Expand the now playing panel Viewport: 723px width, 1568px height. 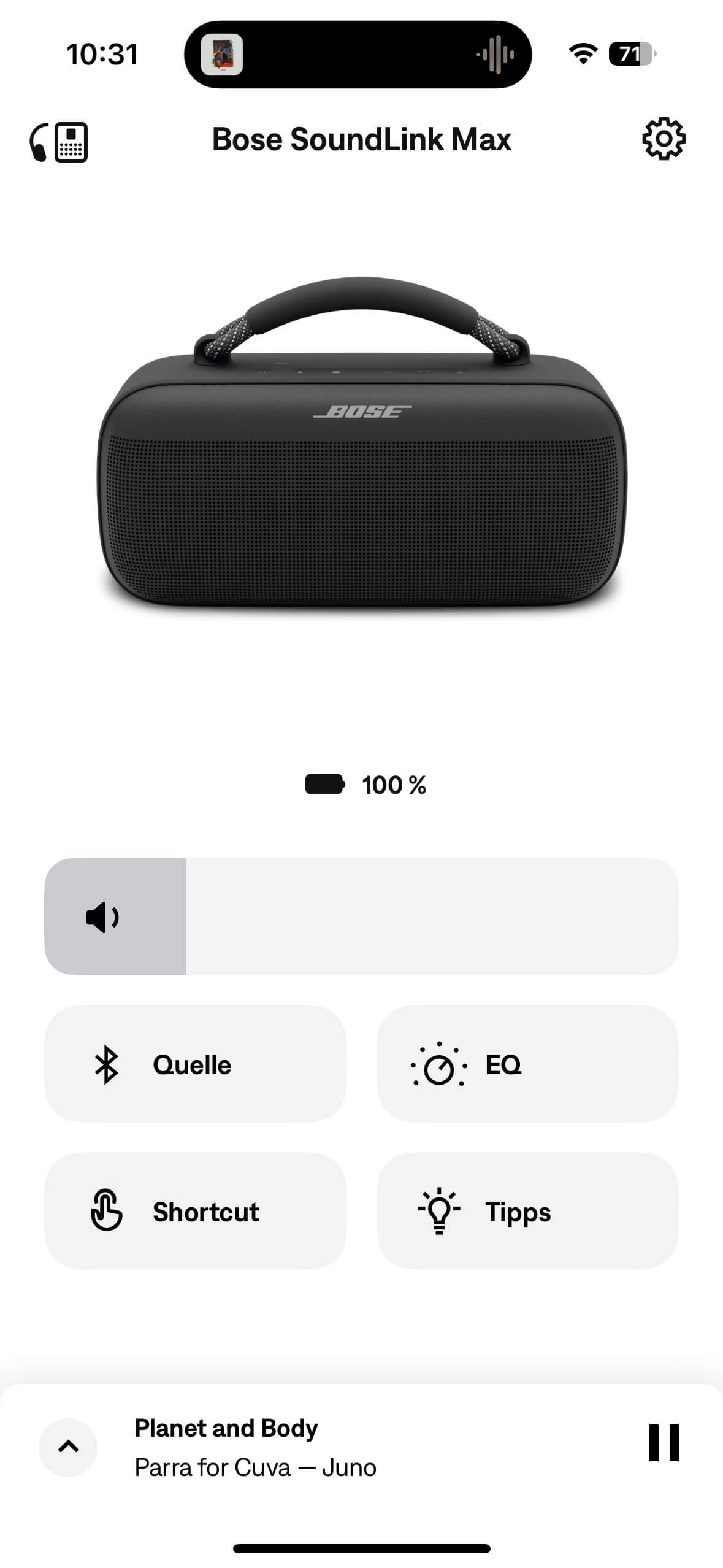(x=68, y=1447)
